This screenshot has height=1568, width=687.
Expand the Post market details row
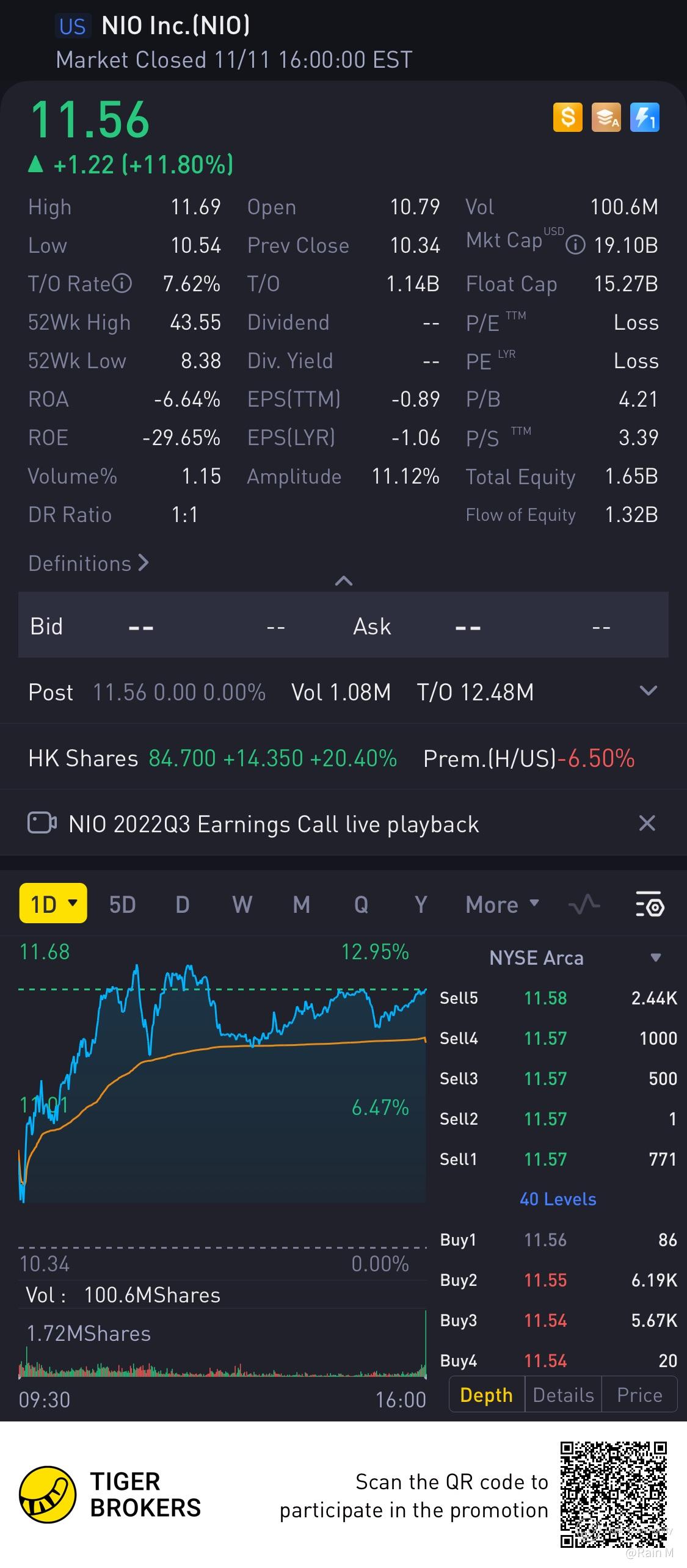(x=647, y=691)
